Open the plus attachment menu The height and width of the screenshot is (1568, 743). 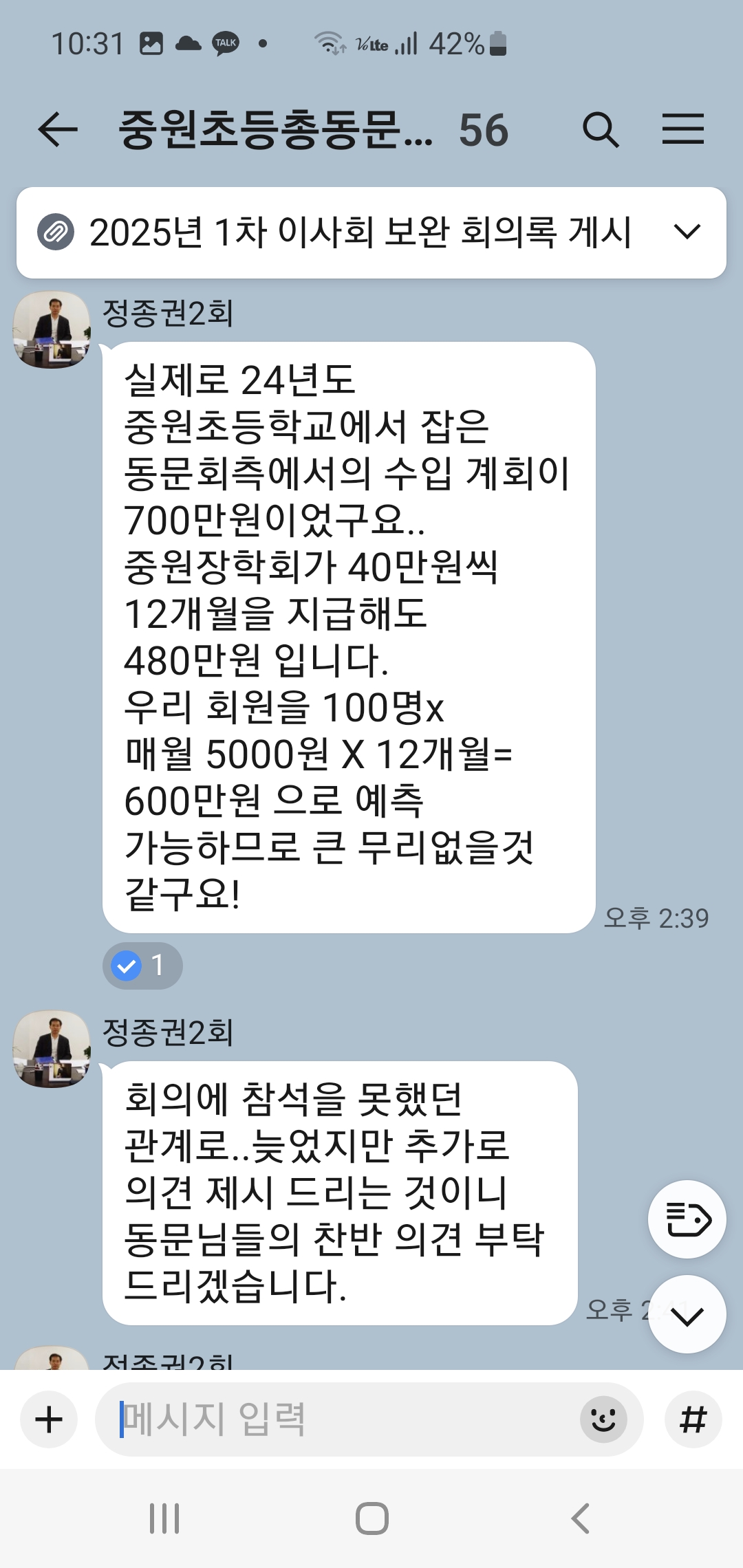(x=49, y=1419)
